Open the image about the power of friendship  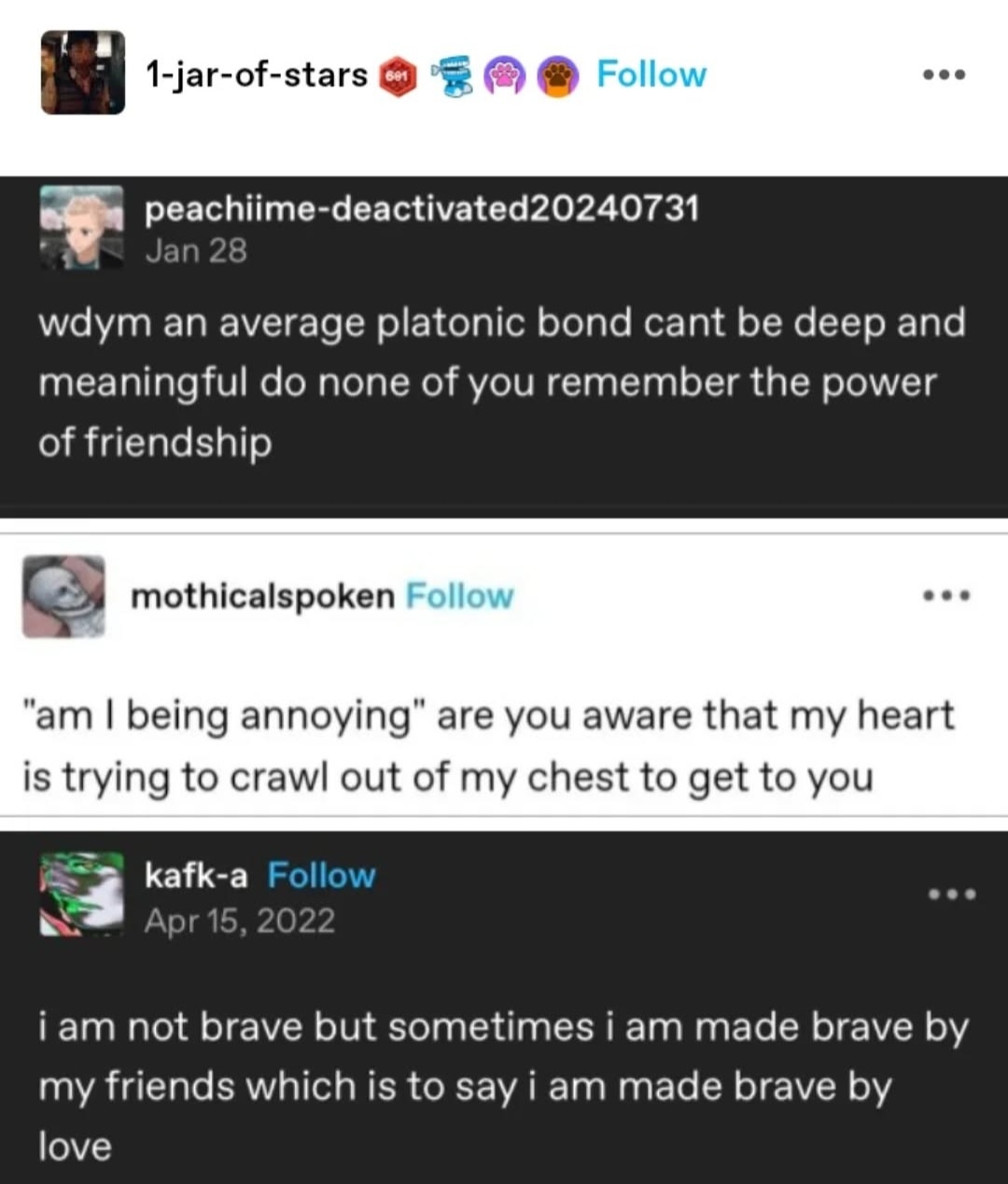point(504,345)
